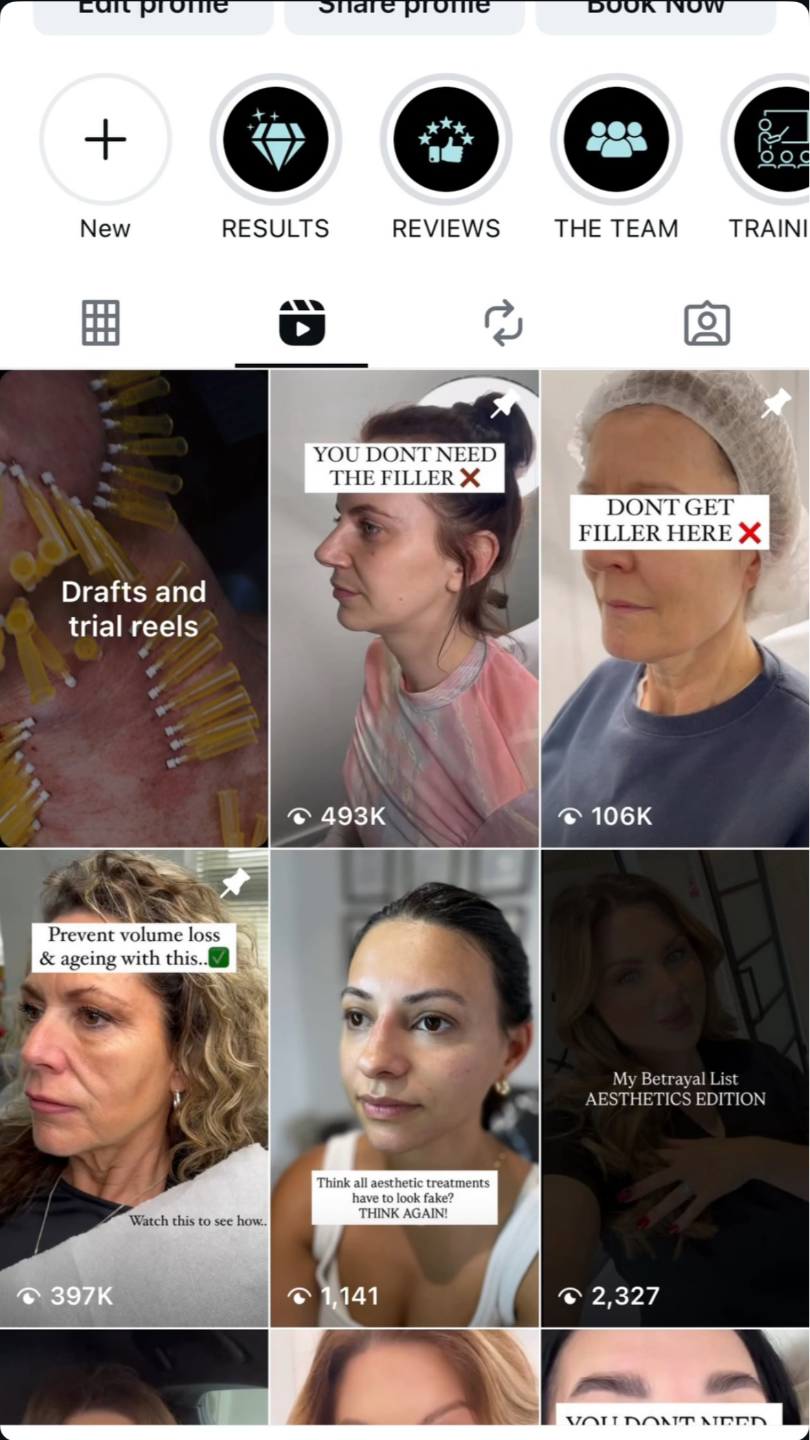Switch to the posts grid tab
Screen dimensions: 810x1440
tap(100, 323)
